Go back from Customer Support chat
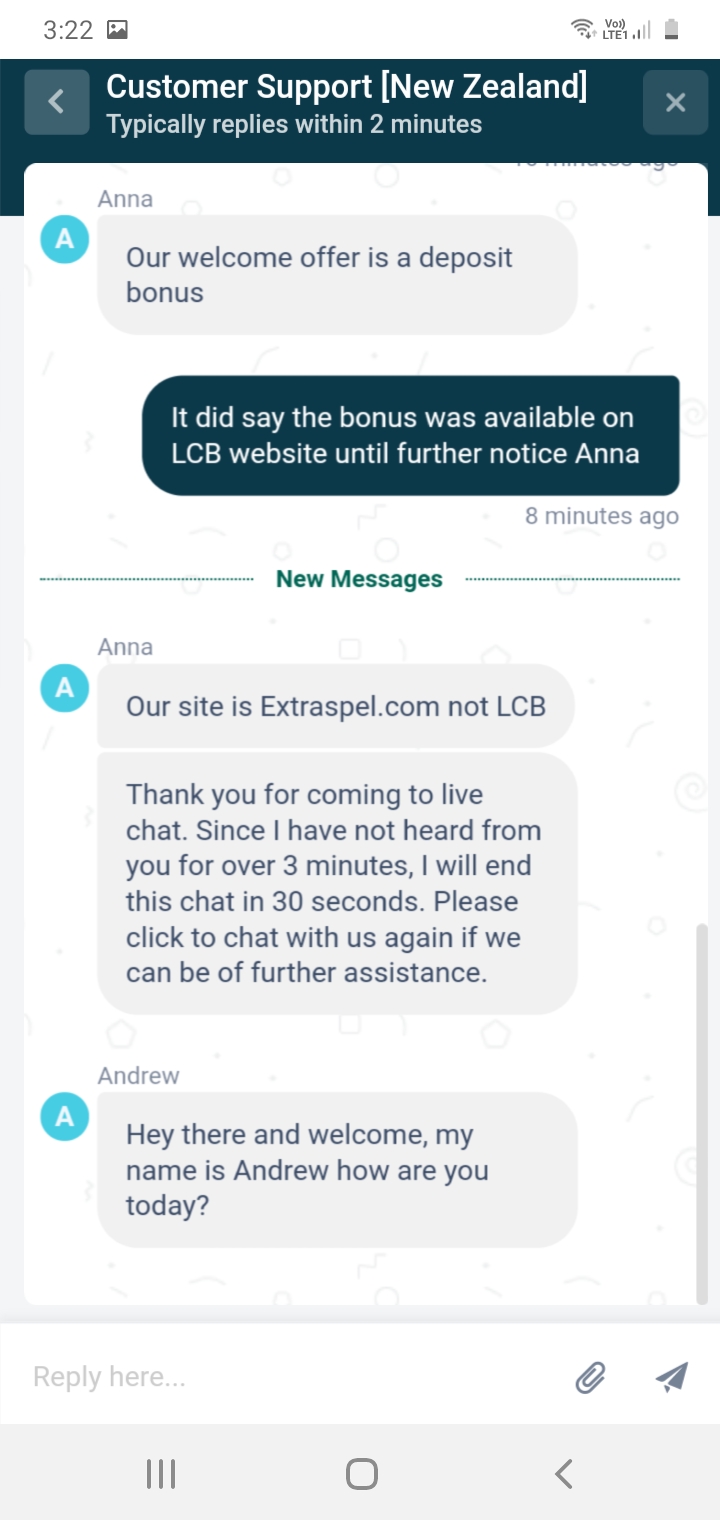 (x=57, y=102)
